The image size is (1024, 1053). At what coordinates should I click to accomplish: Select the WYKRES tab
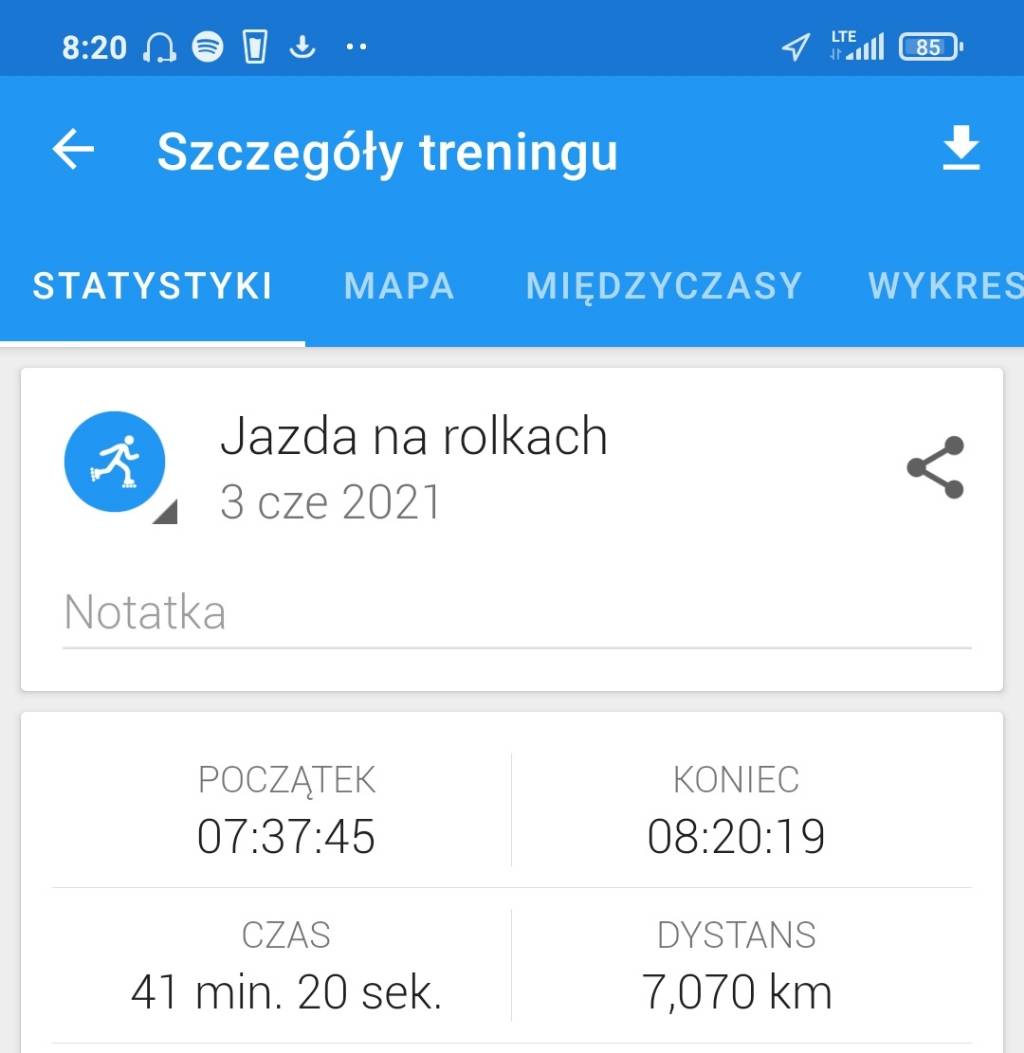click(945, 287)
